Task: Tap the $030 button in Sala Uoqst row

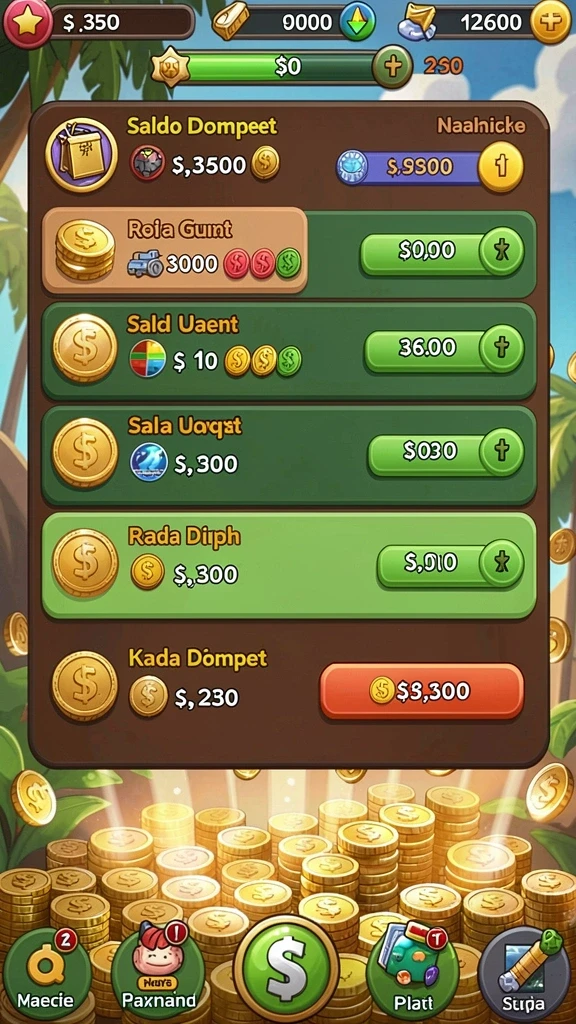Action: (x=446, y=451)
